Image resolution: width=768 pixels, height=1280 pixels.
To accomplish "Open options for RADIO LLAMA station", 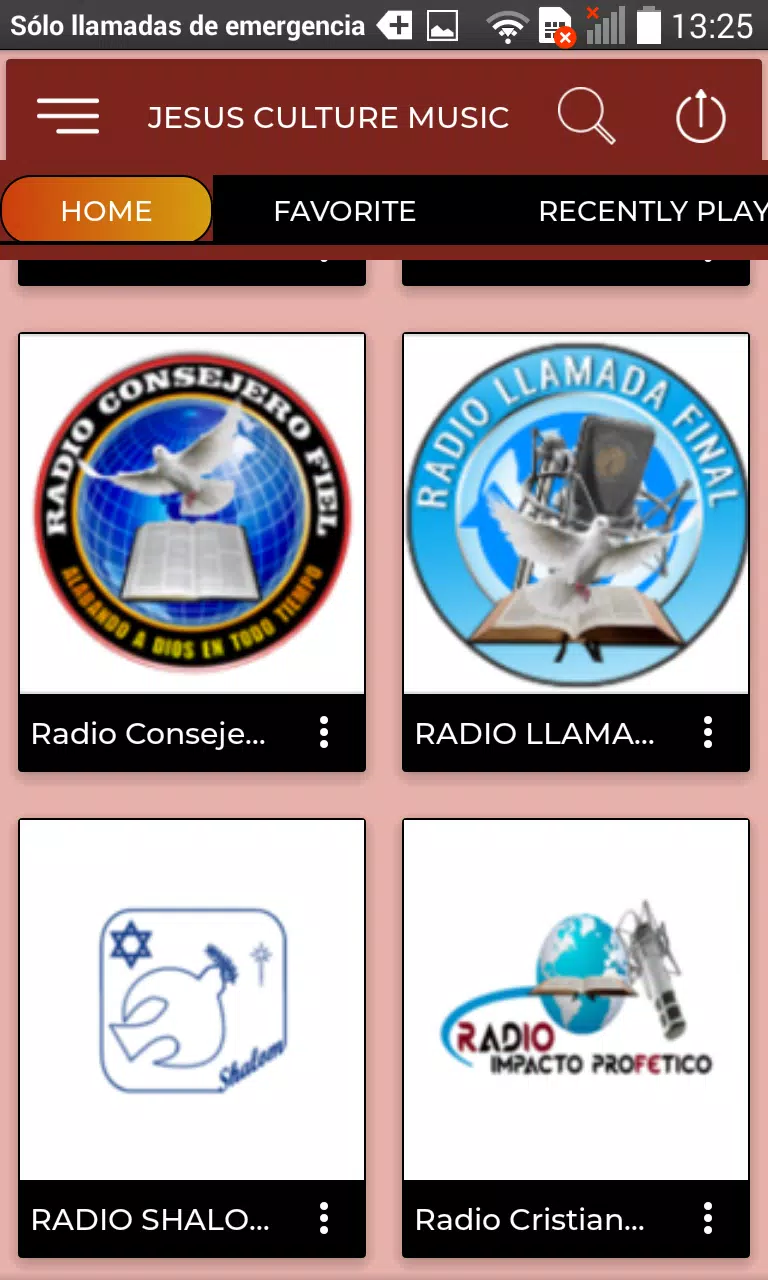I will (x=708, y=733).
